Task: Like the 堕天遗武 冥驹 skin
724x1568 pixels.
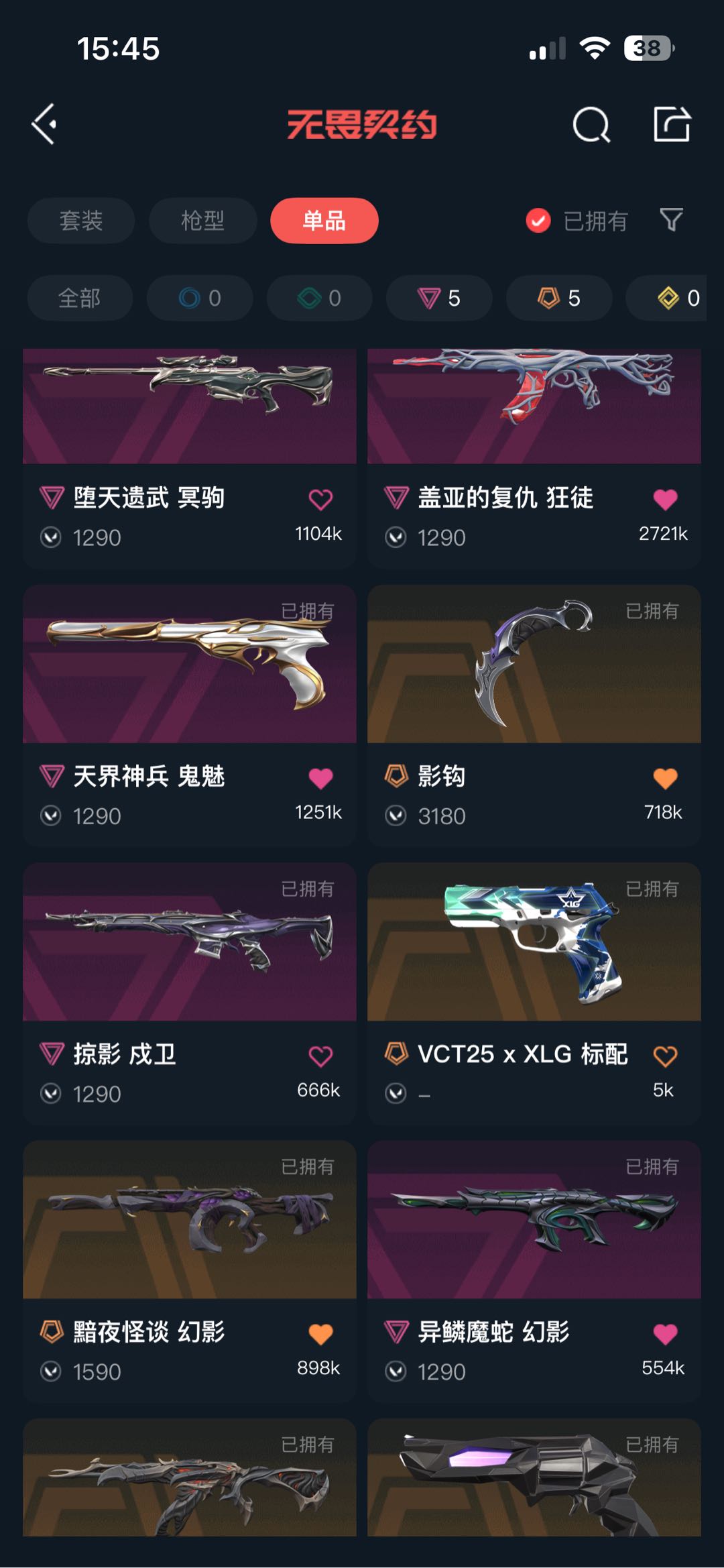Action: click(x=320, y=499)
